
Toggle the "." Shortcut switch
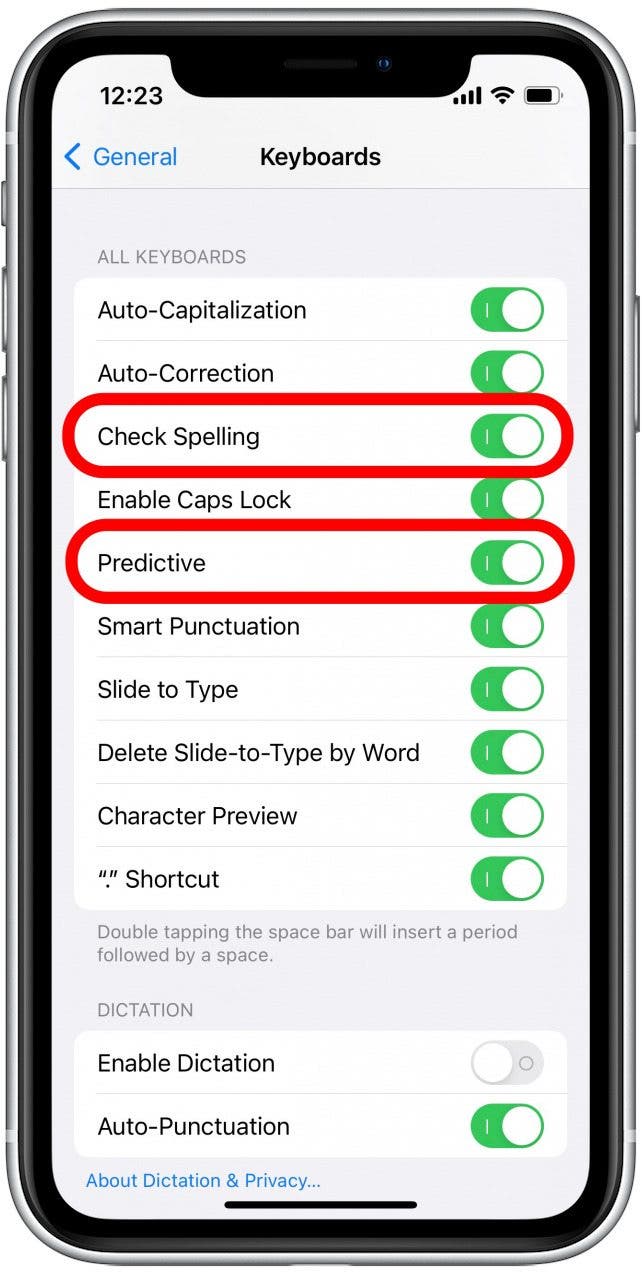507,879
